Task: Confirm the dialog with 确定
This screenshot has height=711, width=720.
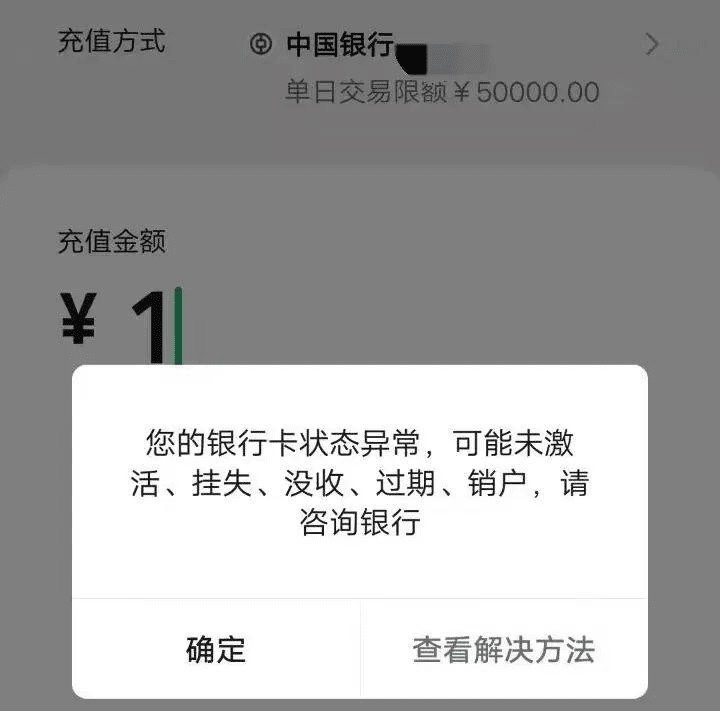Action: 216,649
